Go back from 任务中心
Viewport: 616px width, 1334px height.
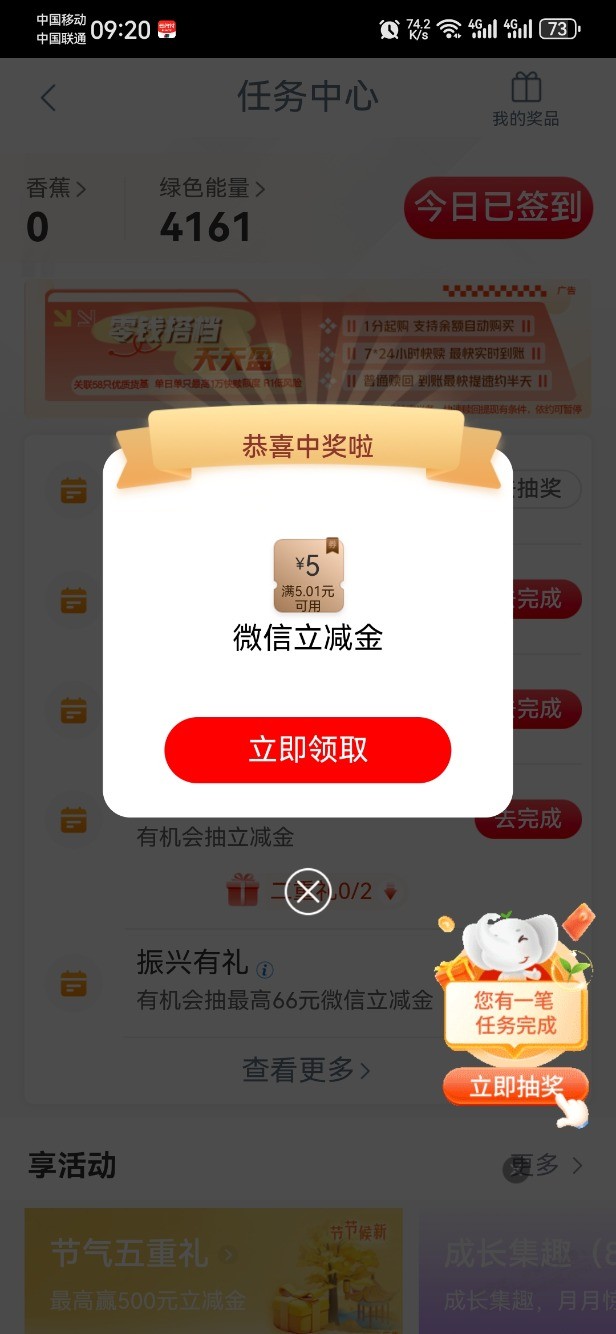point(48,98)
